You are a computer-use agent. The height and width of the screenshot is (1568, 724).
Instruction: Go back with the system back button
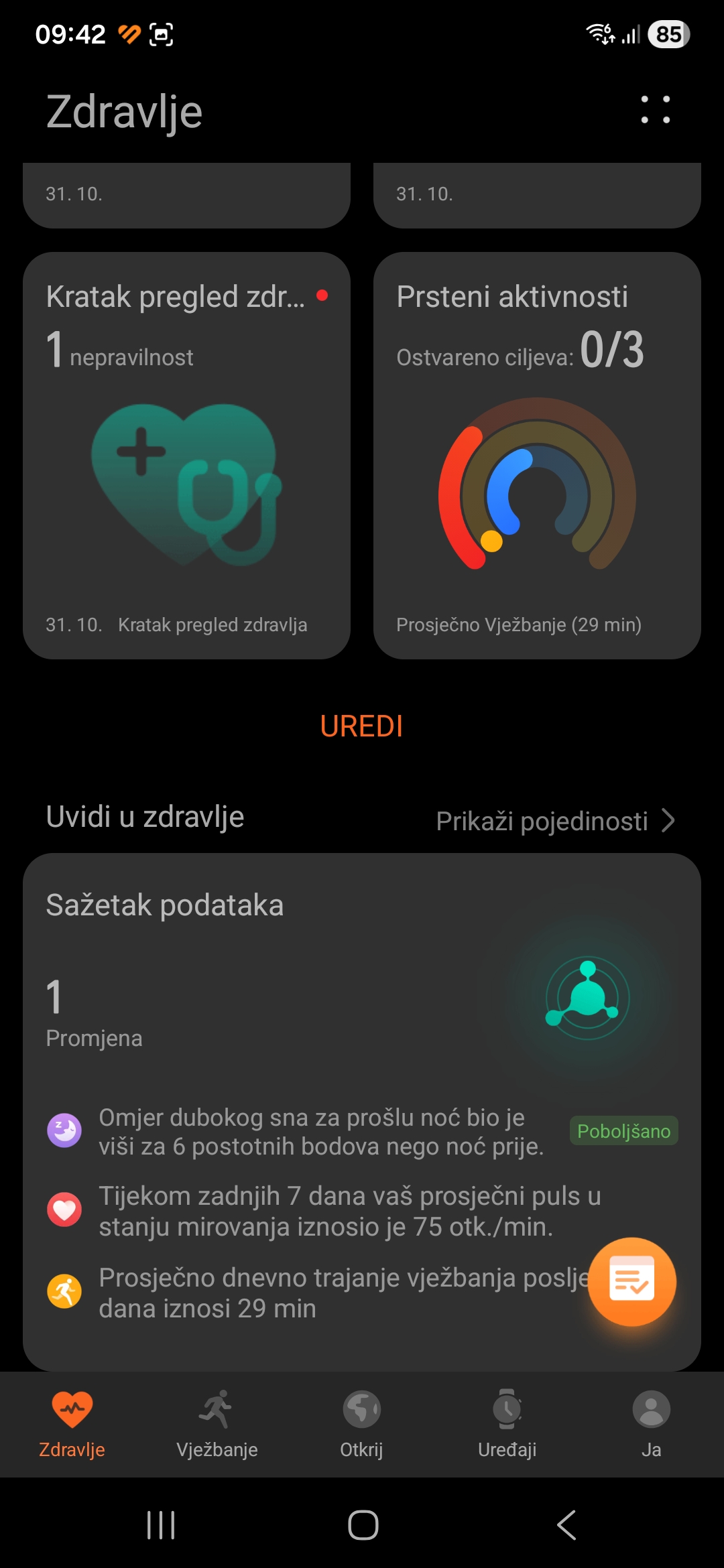tap(566, 1525)
